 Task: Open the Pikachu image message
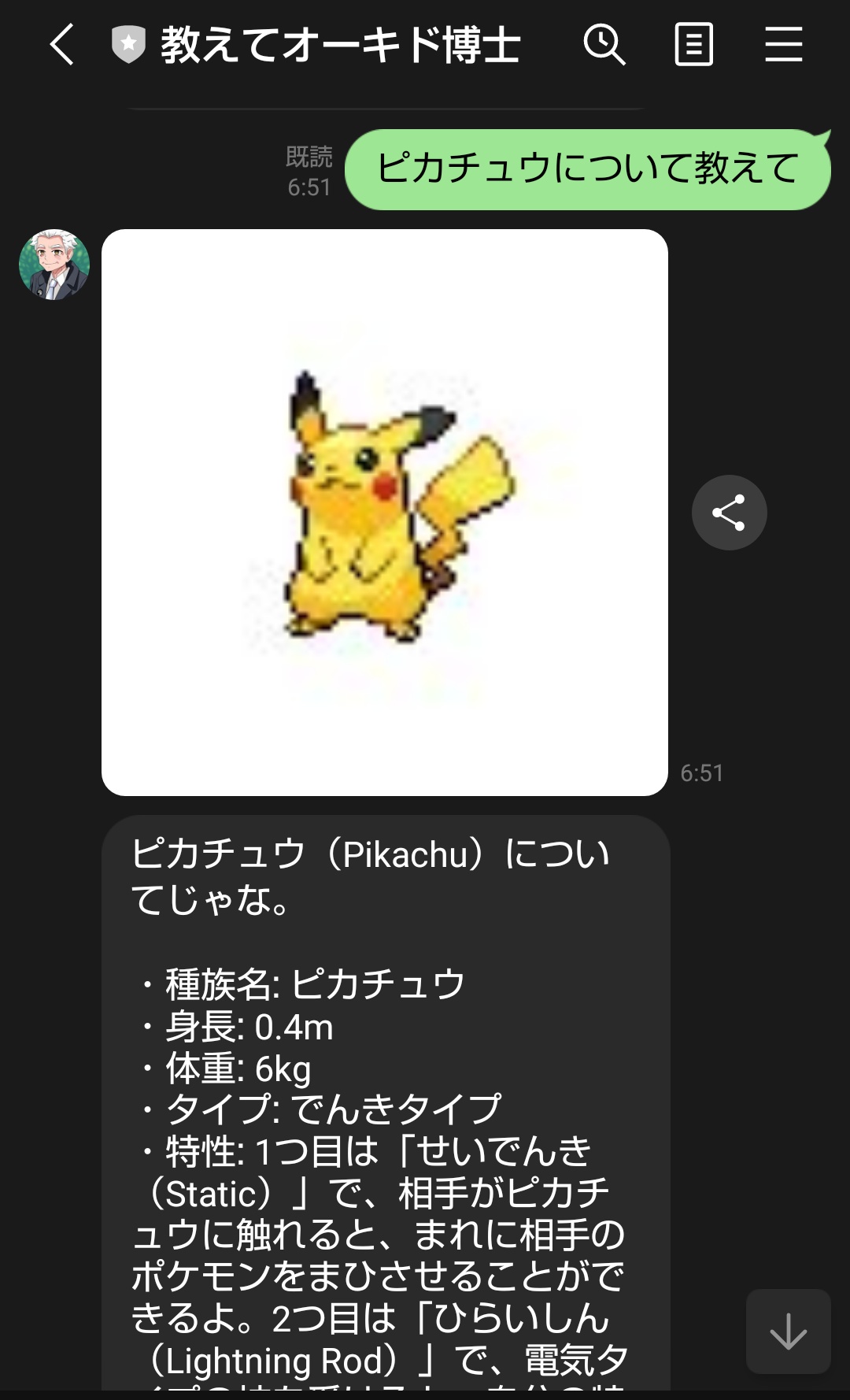384,512
